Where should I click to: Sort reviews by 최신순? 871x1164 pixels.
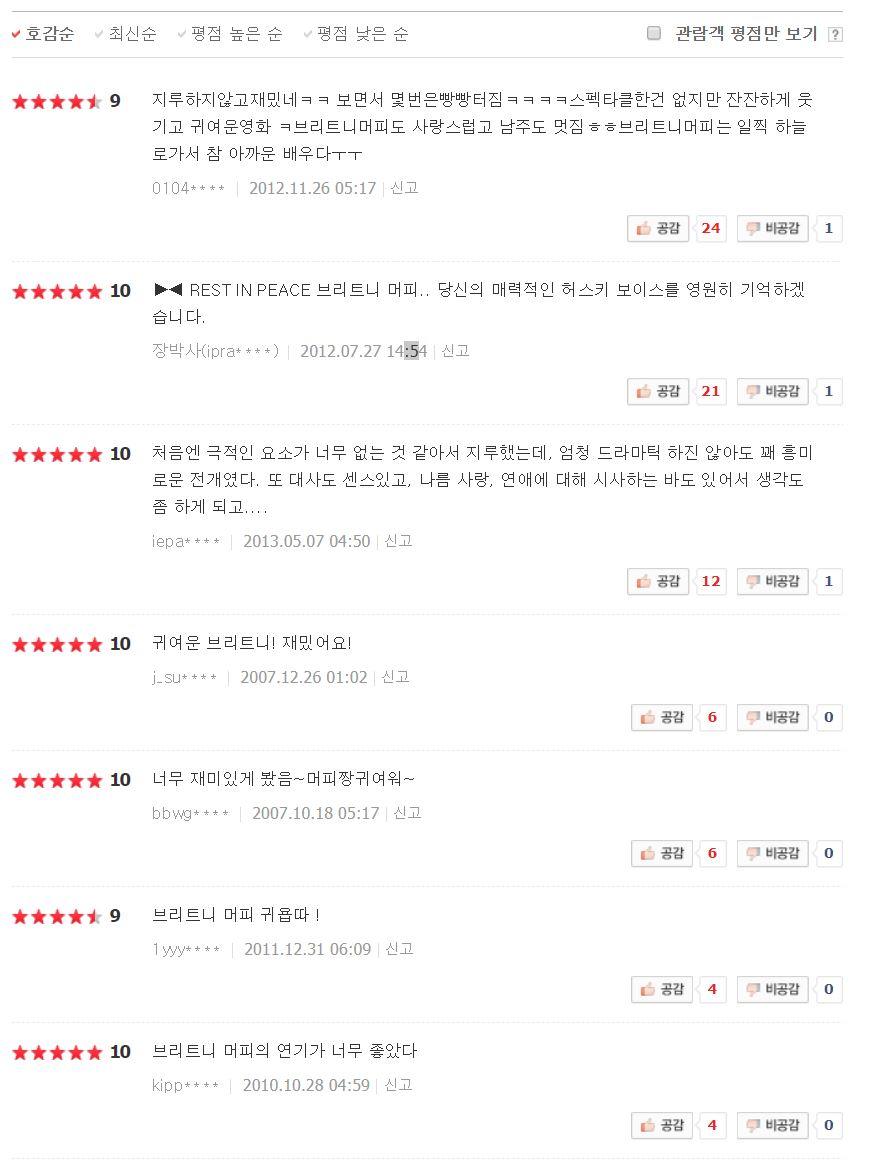[x=132, y=34]
